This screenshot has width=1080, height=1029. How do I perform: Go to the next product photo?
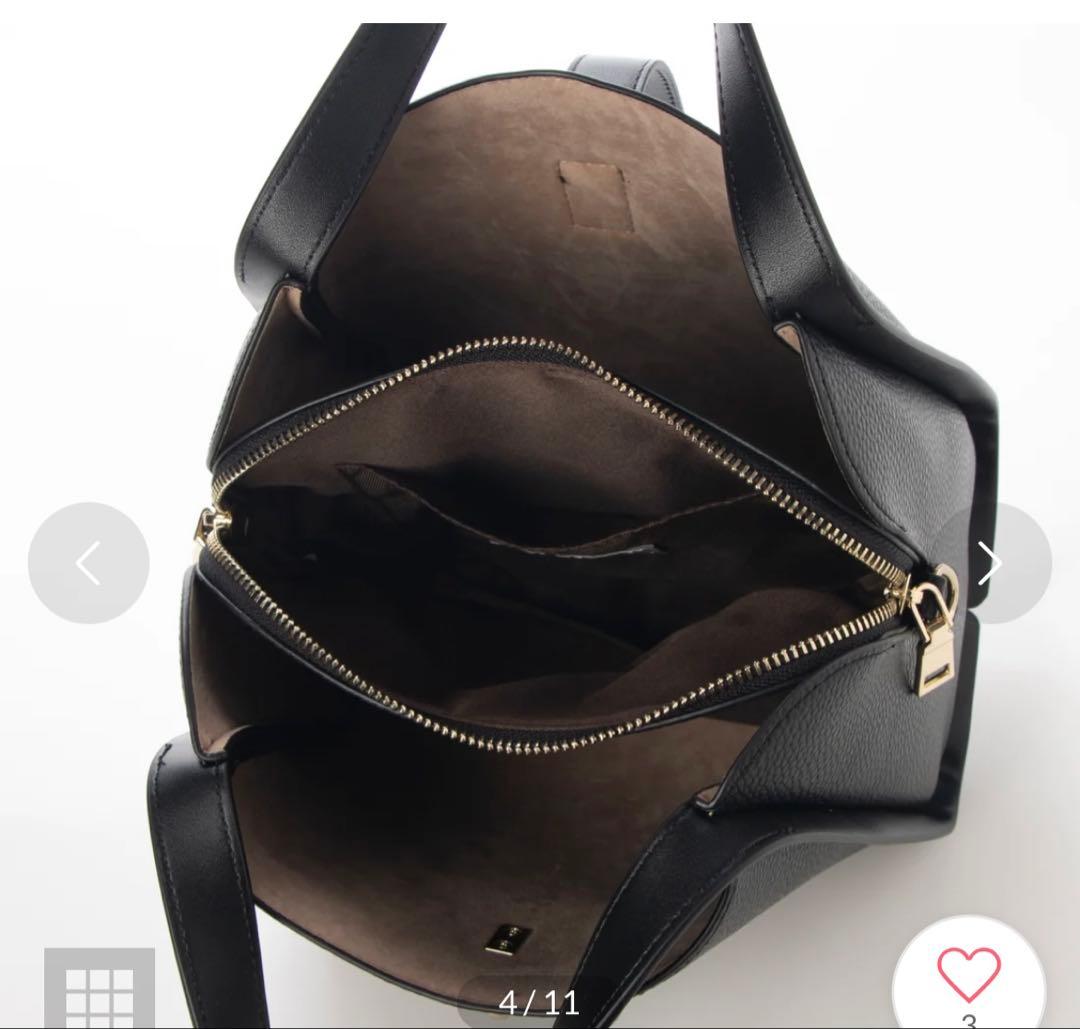[x=992, y=564]
